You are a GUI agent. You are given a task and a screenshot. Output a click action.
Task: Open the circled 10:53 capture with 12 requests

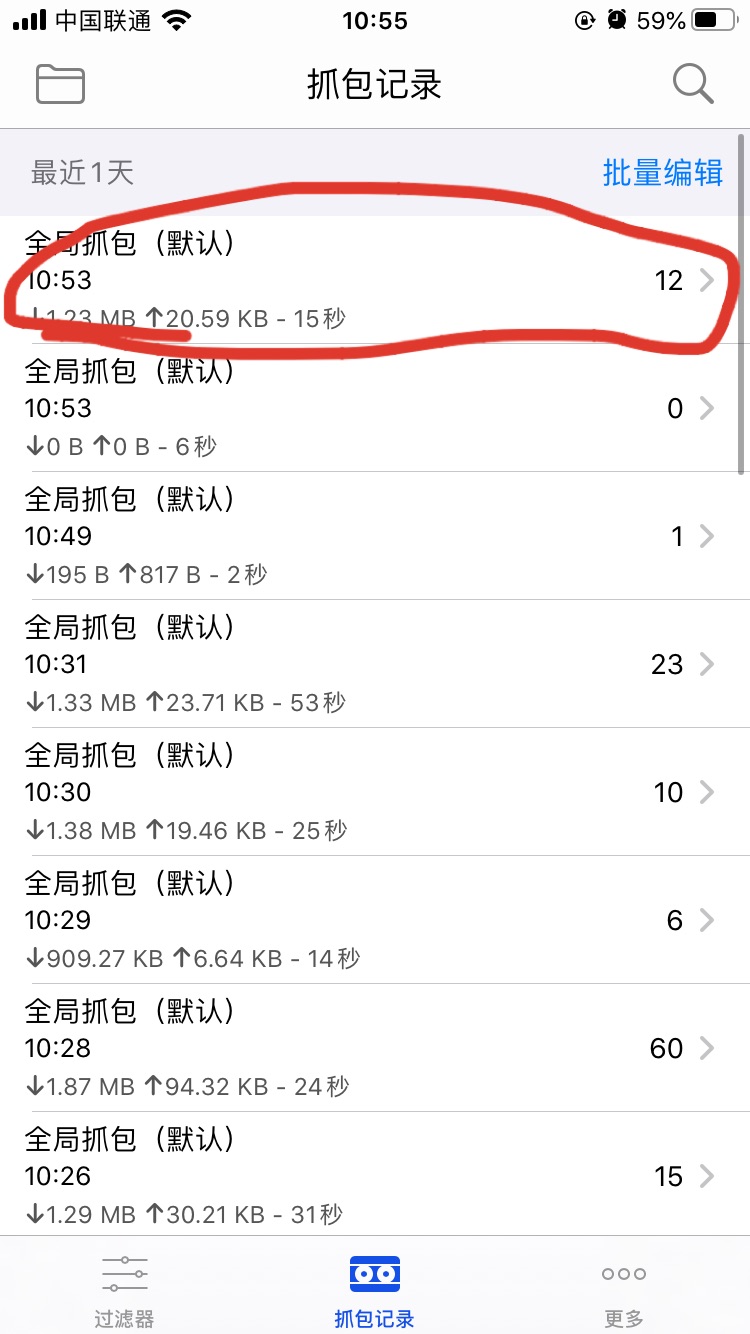375,281
